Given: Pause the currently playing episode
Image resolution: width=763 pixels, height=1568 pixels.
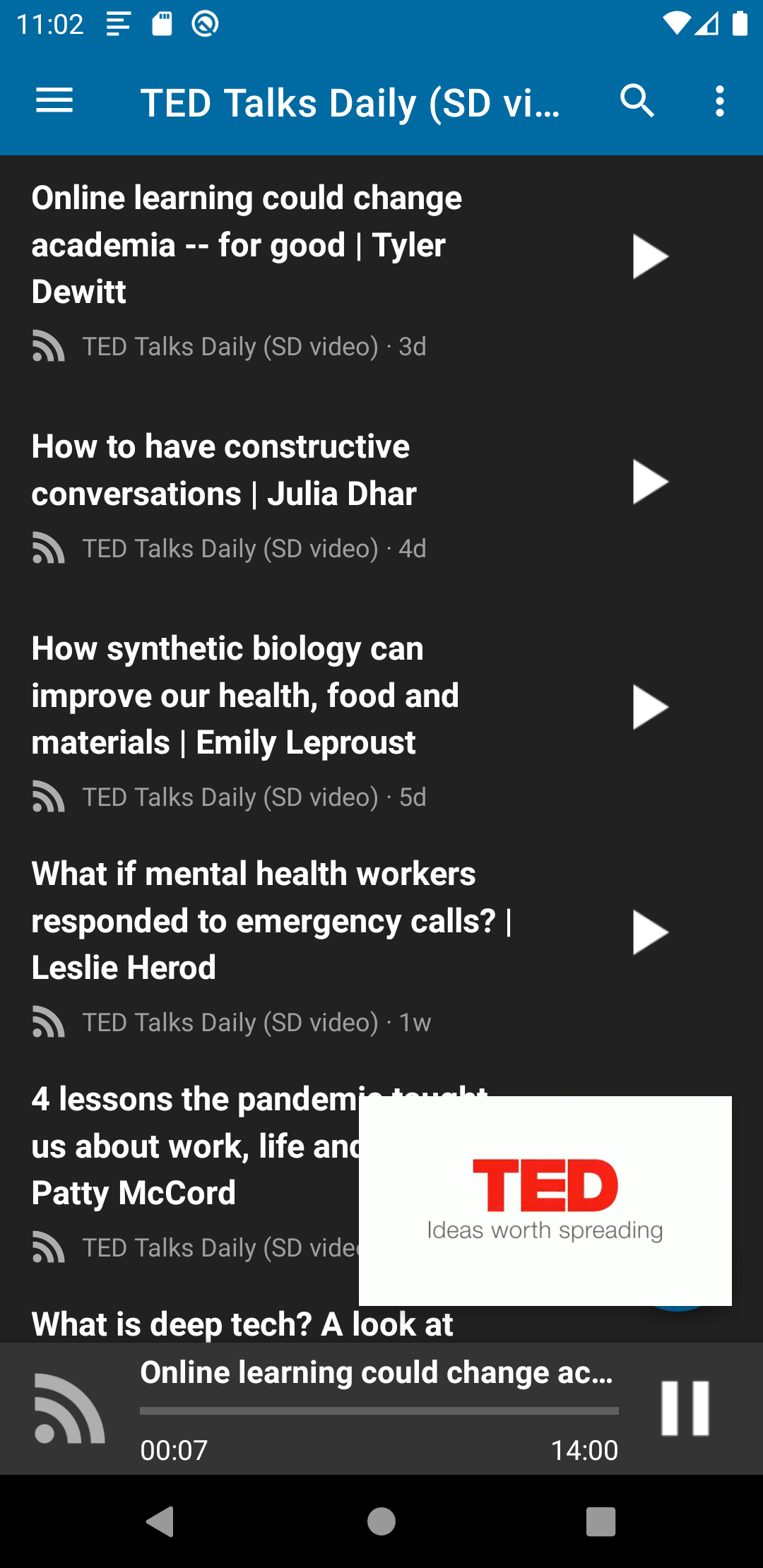Looking at the screenshot, I should pos(685,1408).
